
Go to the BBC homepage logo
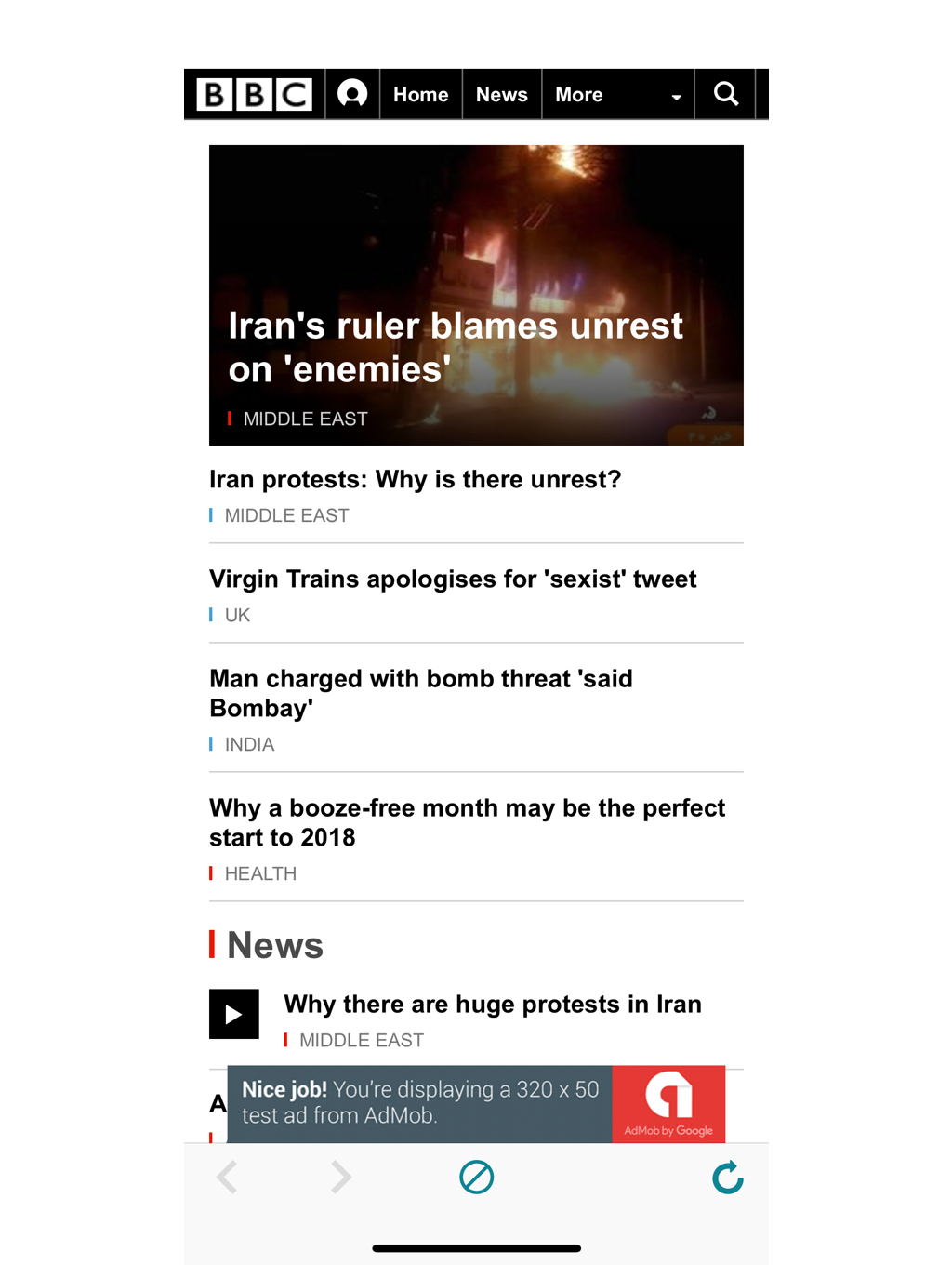[x=254, y=94]
